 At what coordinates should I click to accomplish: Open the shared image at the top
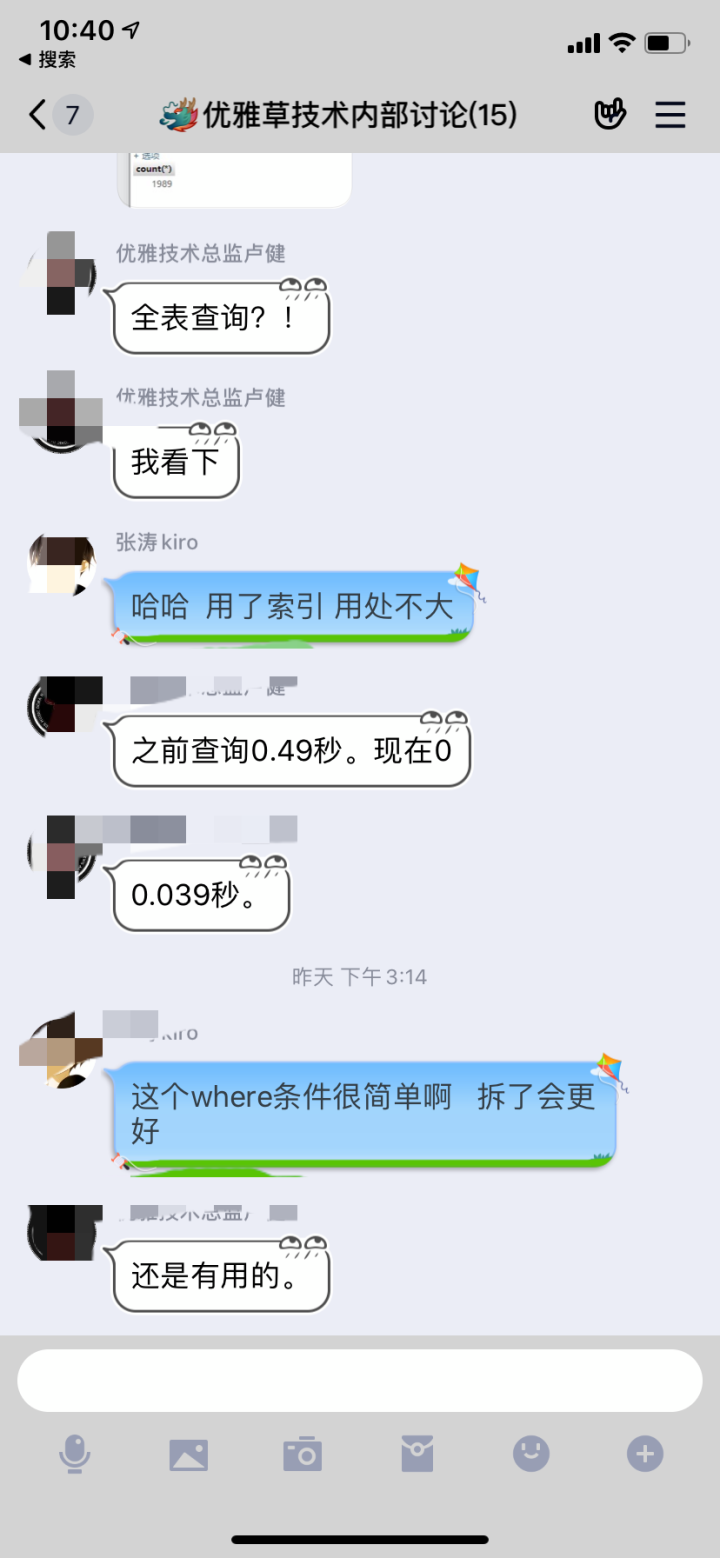click(x=235, y=180)
